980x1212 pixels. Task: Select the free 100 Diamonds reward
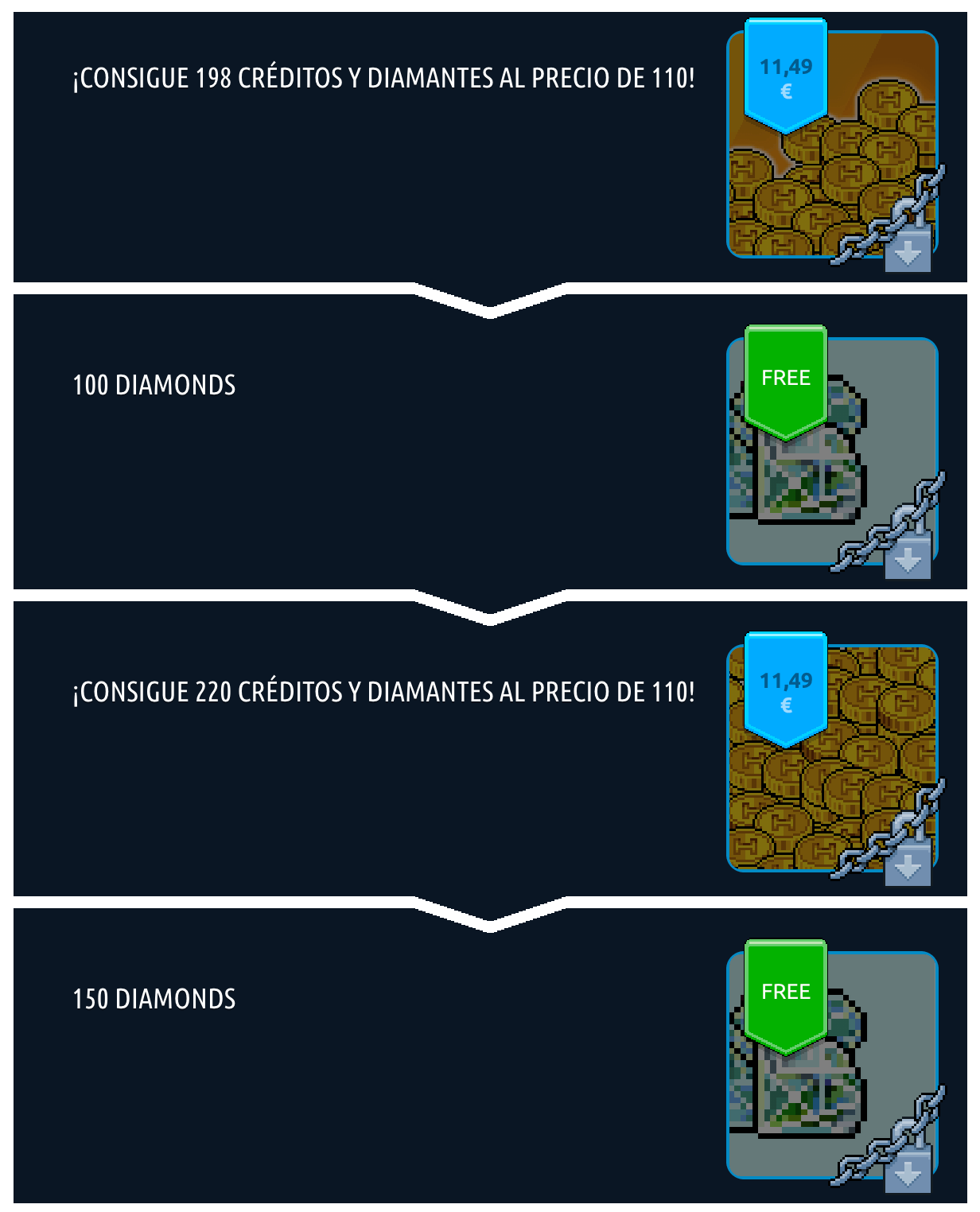pos(832,452)
